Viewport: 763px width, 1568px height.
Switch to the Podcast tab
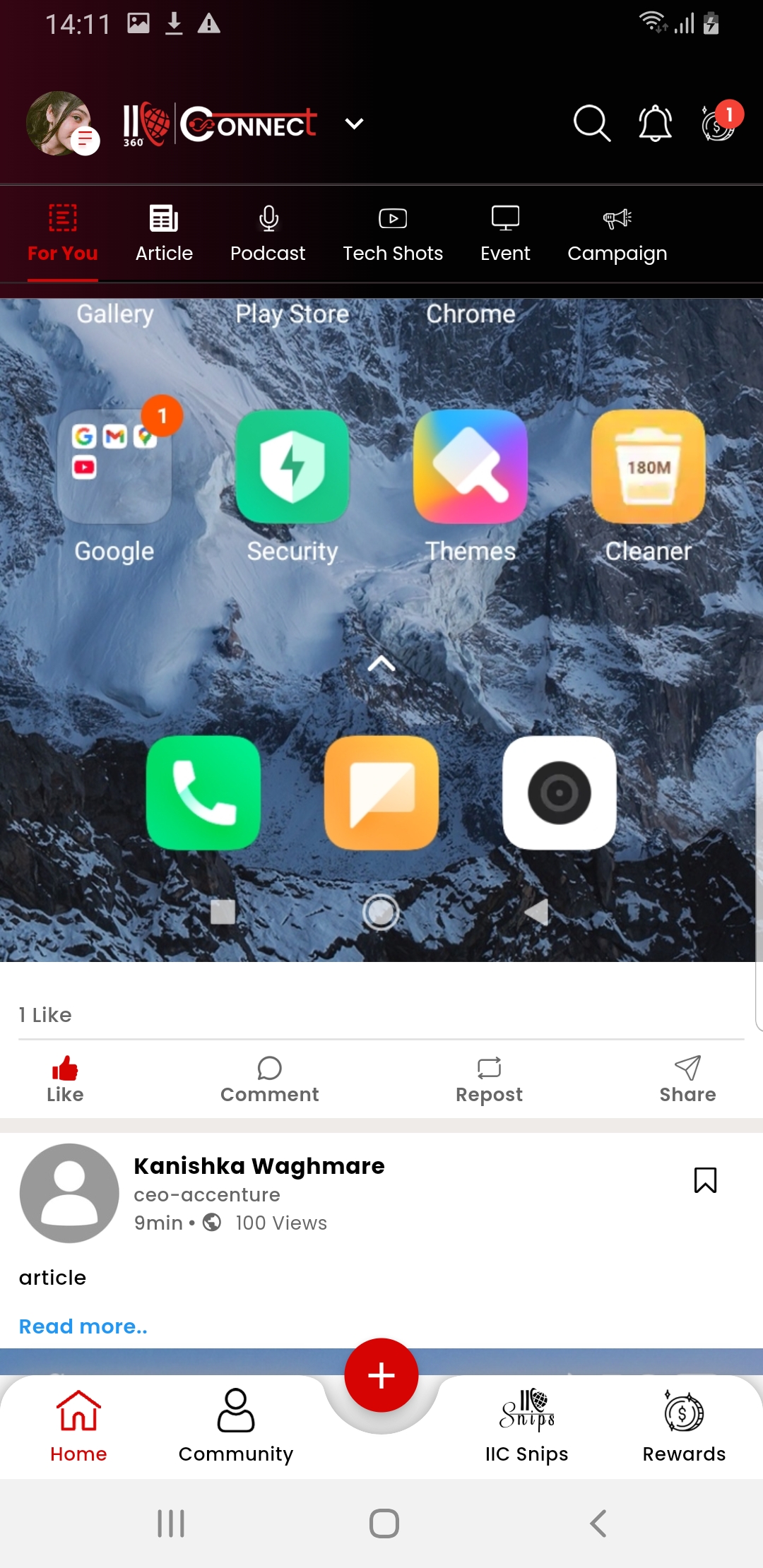268,234
